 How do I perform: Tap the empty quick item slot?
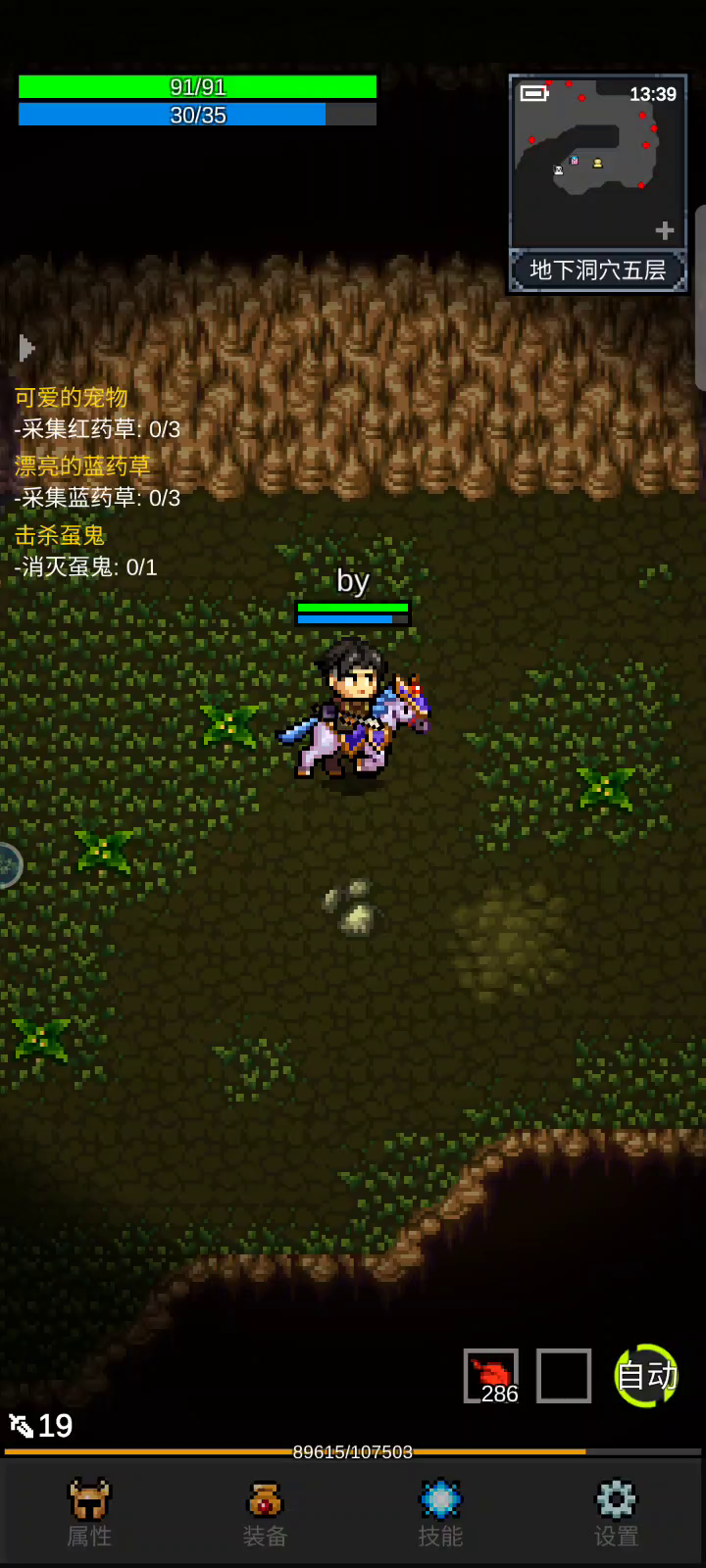coord(564,1376)
